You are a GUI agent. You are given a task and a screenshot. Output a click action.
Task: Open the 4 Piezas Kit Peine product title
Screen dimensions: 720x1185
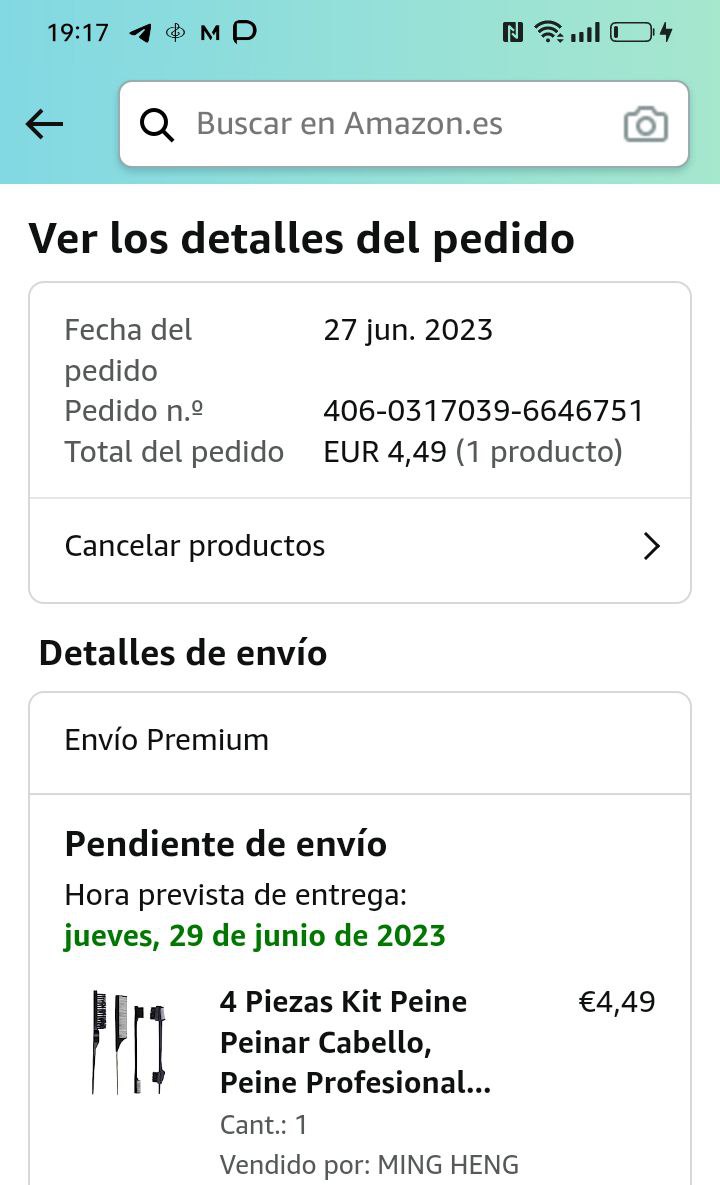click(x=355, y=1042)
